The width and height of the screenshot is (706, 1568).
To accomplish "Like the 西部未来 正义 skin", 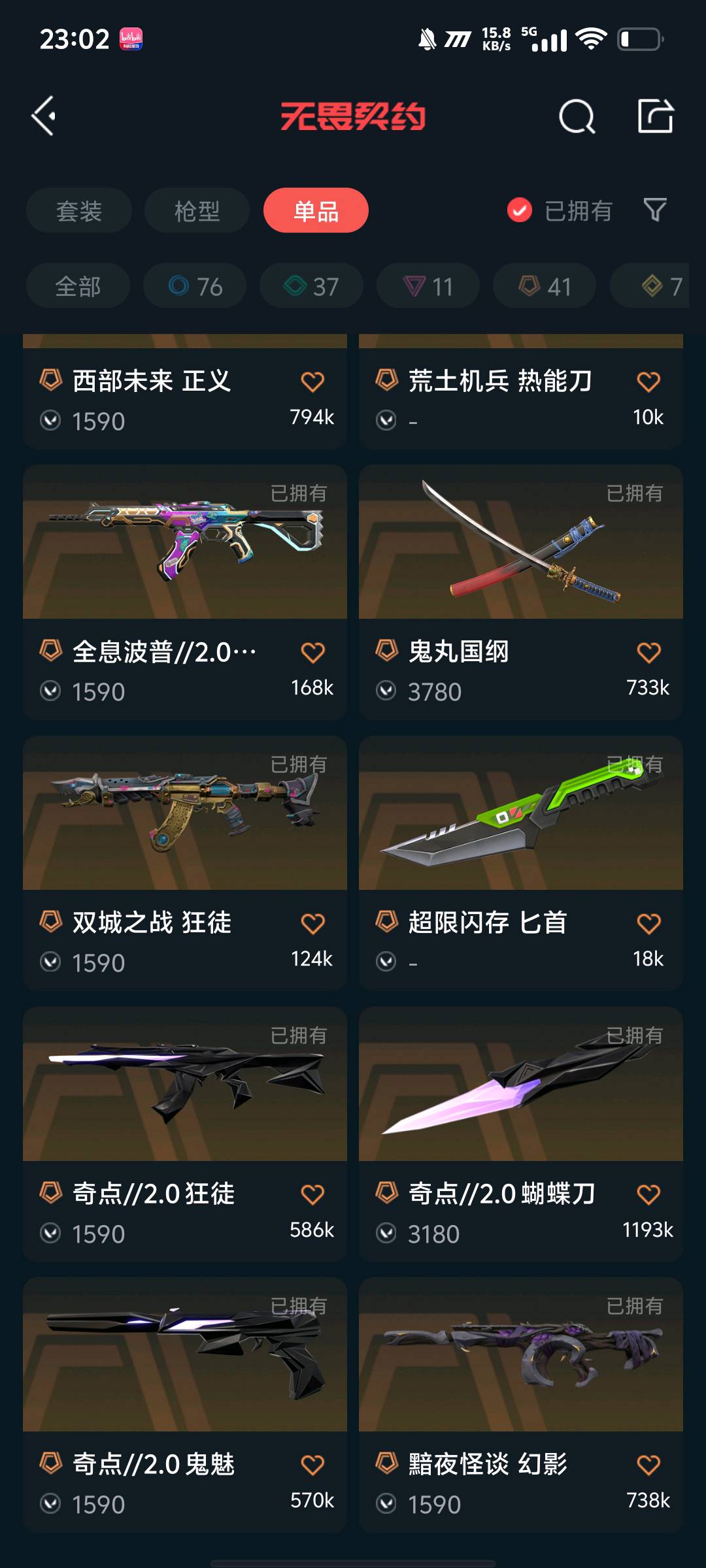I will 312,382.
